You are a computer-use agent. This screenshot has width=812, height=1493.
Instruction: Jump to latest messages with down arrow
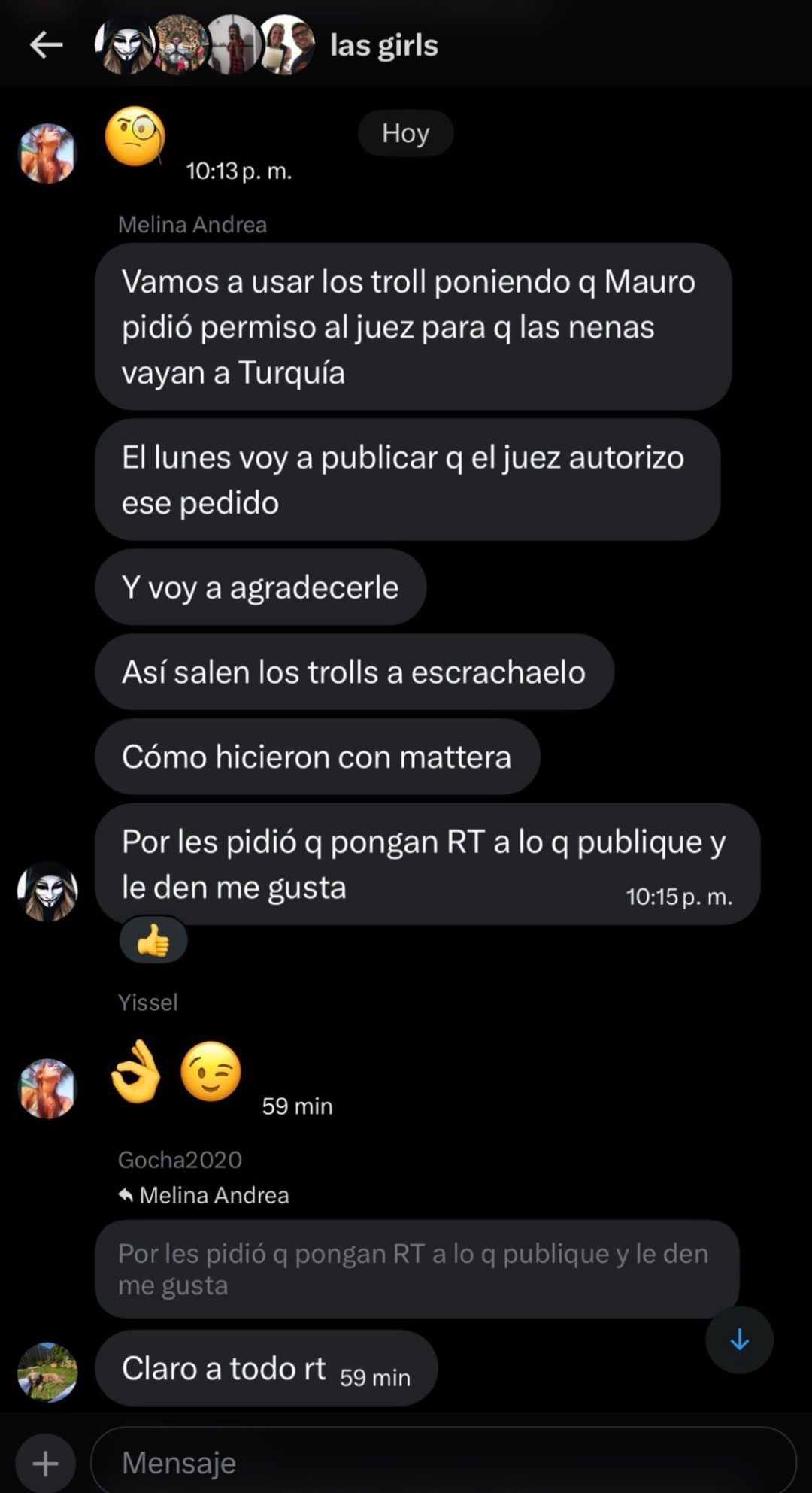[x=739, y=1340]
